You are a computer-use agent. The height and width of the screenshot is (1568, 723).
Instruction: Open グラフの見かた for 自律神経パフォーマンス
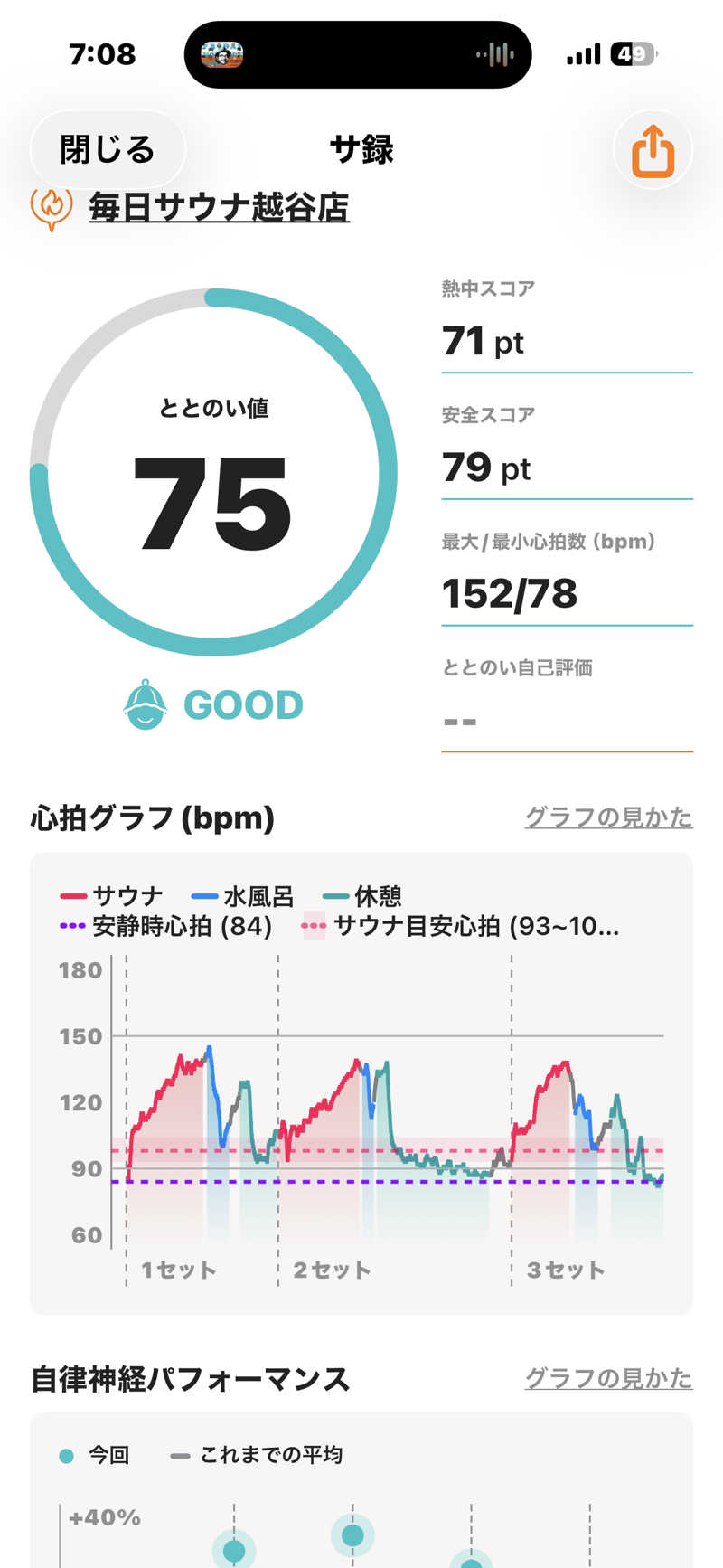click(608, 1379)
